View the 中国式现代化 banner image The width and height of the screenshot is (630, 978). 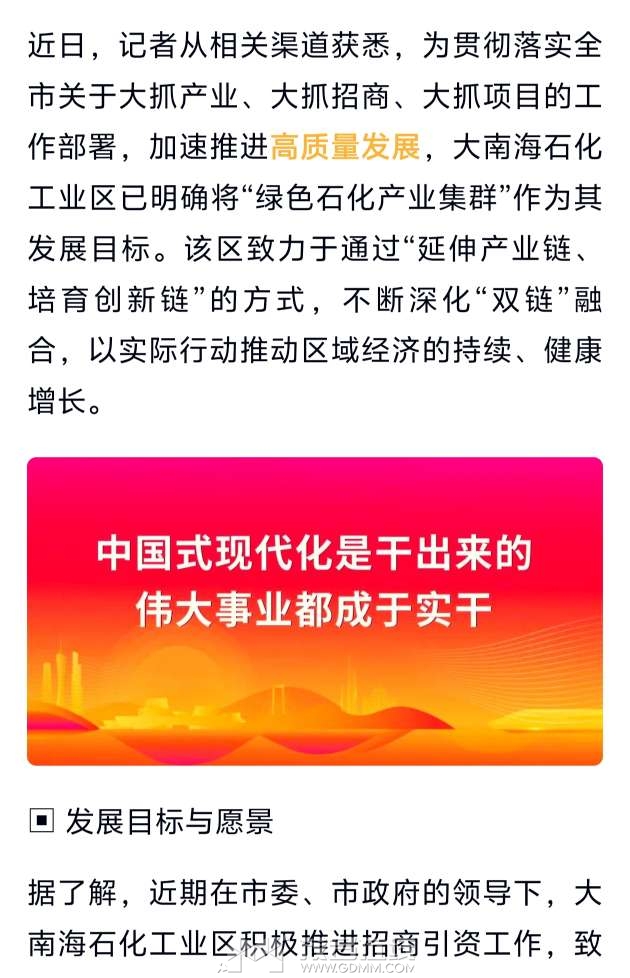[314, 611]
